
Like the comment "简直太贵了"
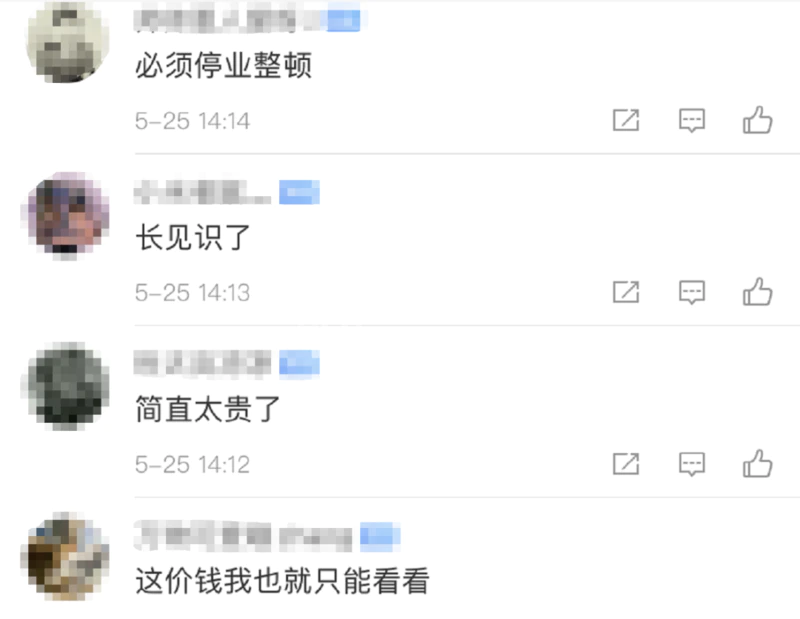pos(757,464)
